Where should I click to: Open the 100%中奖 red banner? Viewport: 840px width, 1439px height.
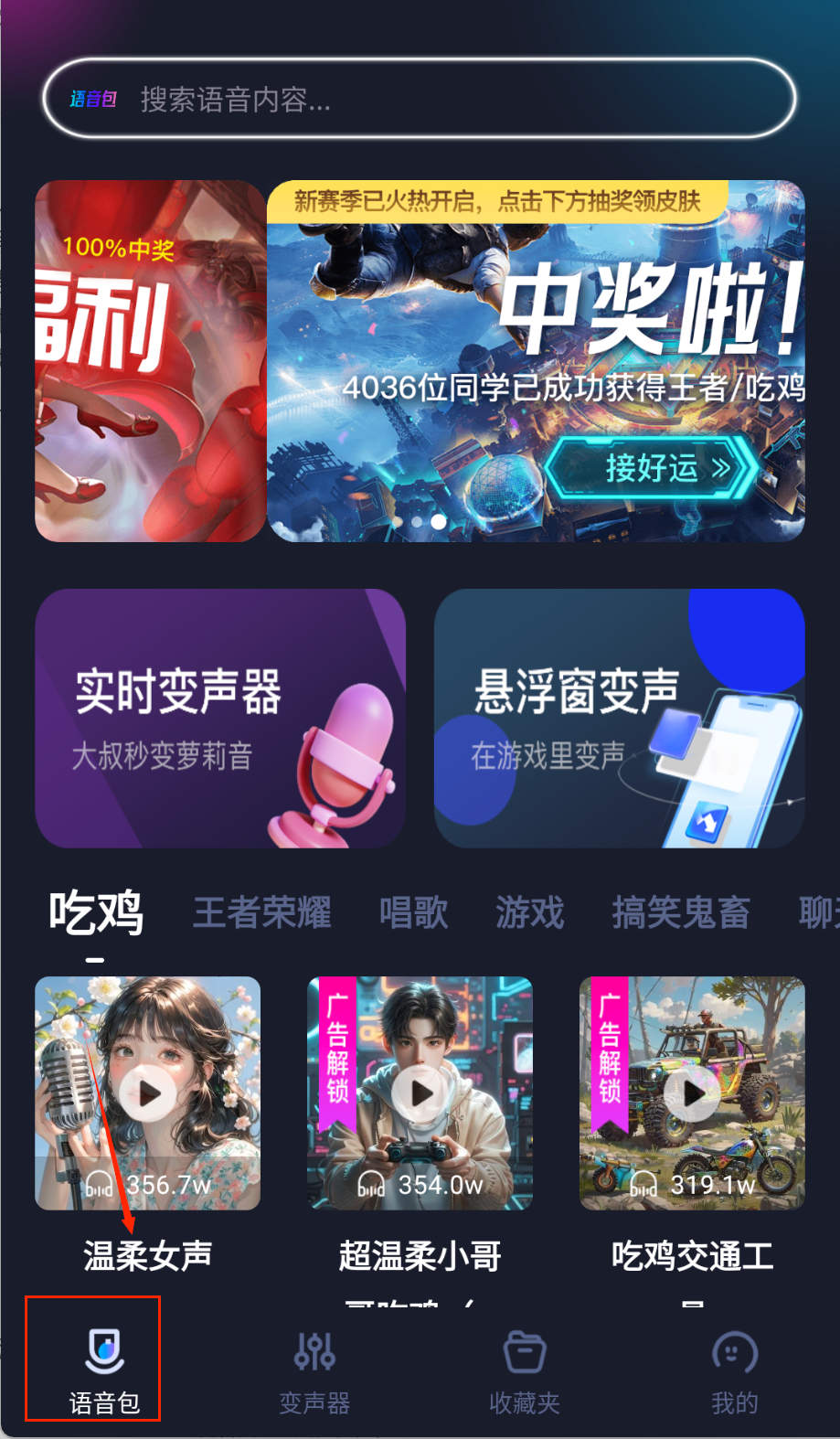point(150,361)
